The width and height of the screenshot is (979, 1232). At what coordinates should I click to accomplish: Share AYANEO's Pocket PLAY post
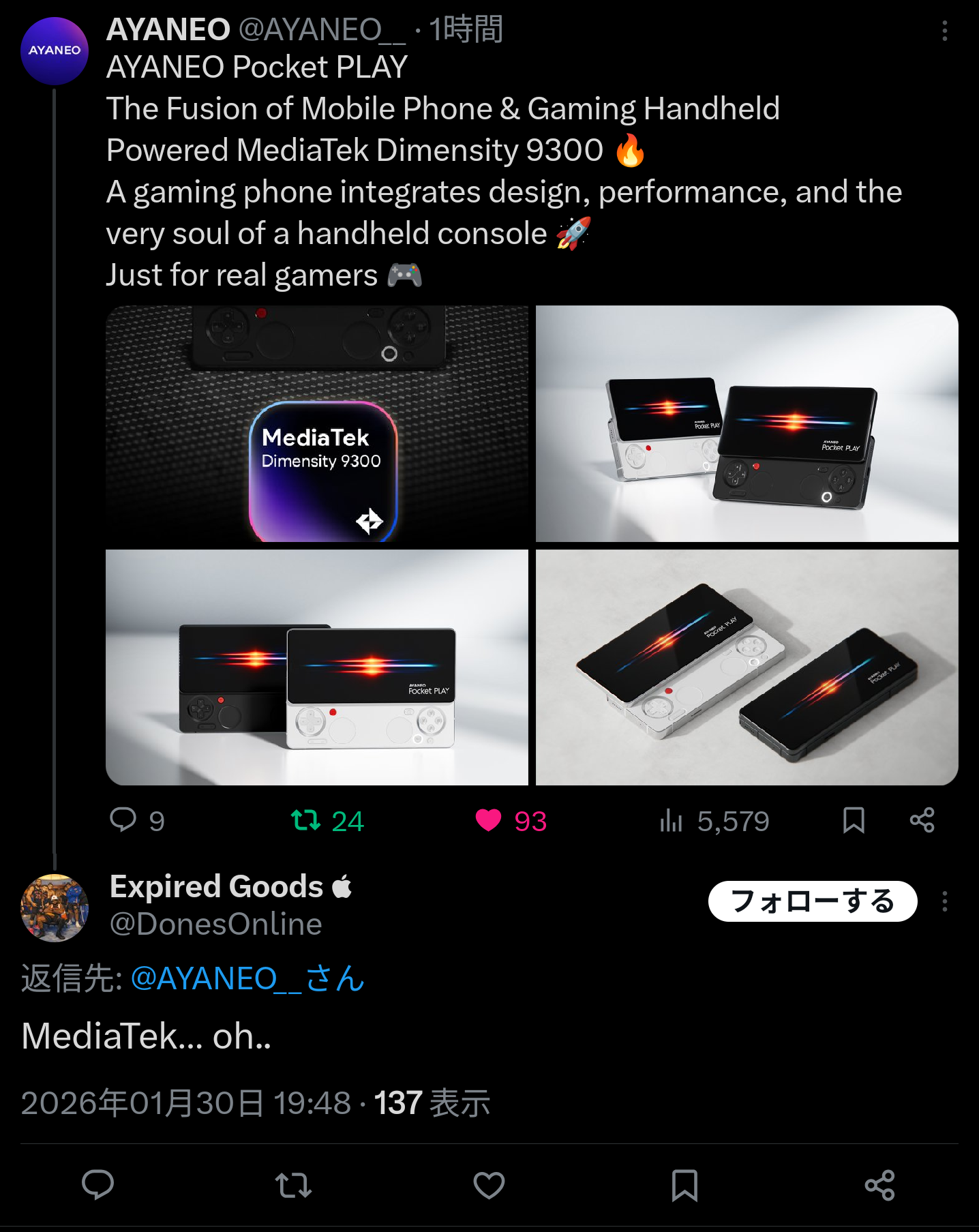click(922, 820)
